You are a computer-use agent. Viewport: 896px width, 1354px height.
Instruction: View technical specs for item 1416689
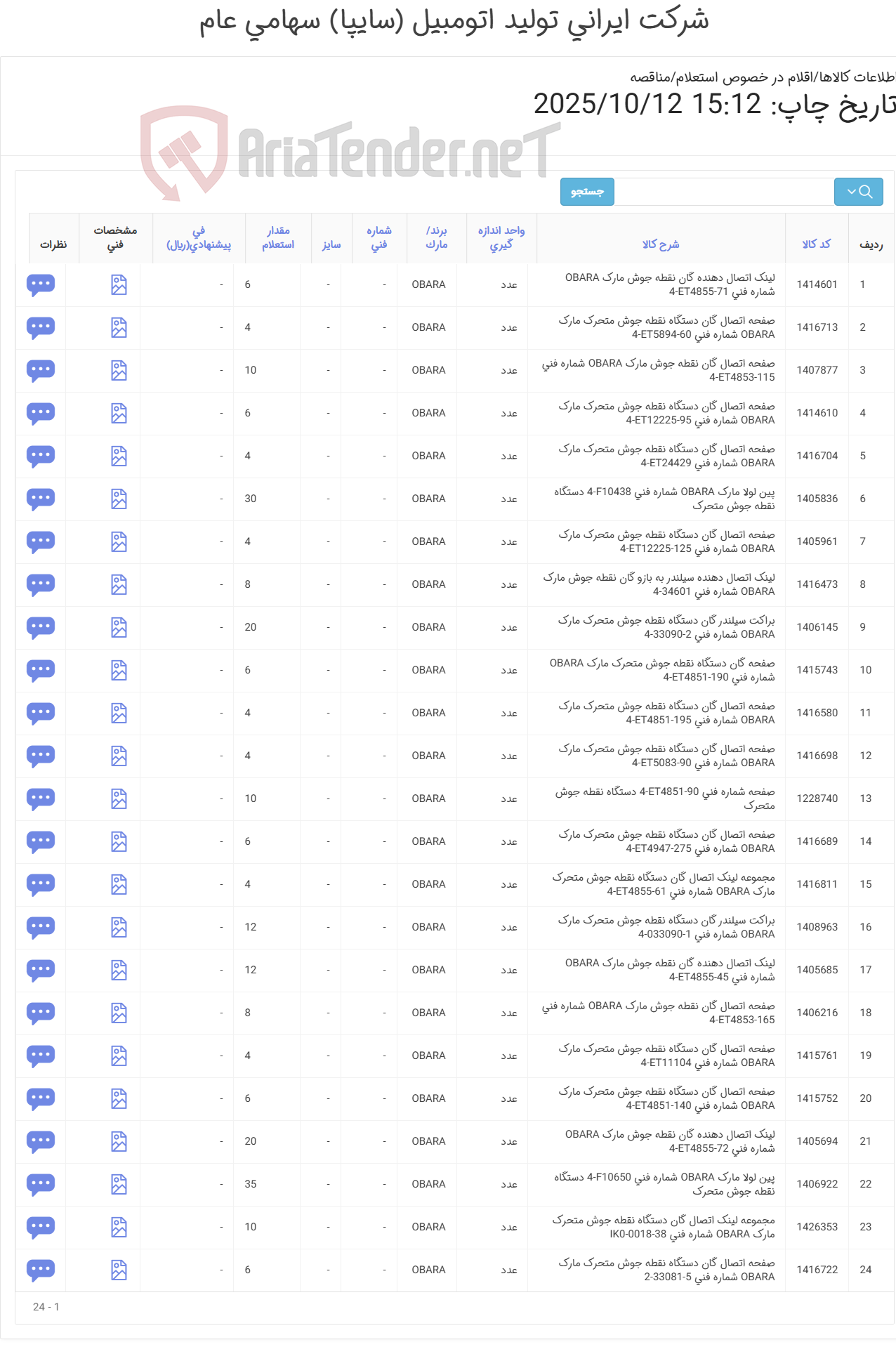tap(119, 841)
